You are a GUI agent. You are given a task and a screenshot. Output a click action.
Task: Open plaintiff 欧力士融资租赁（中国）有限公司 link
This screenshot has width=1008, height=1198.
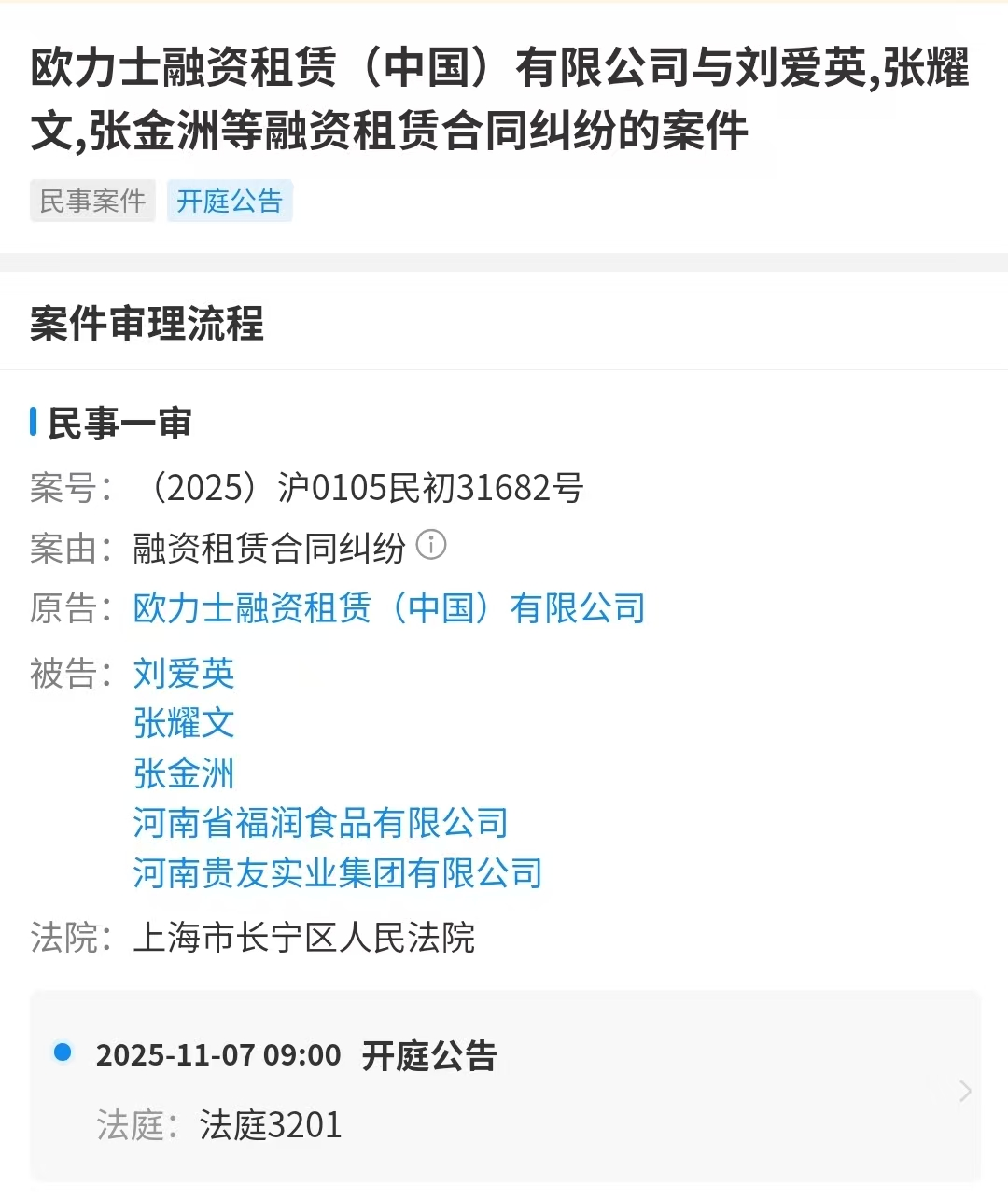tap(389, 608)
